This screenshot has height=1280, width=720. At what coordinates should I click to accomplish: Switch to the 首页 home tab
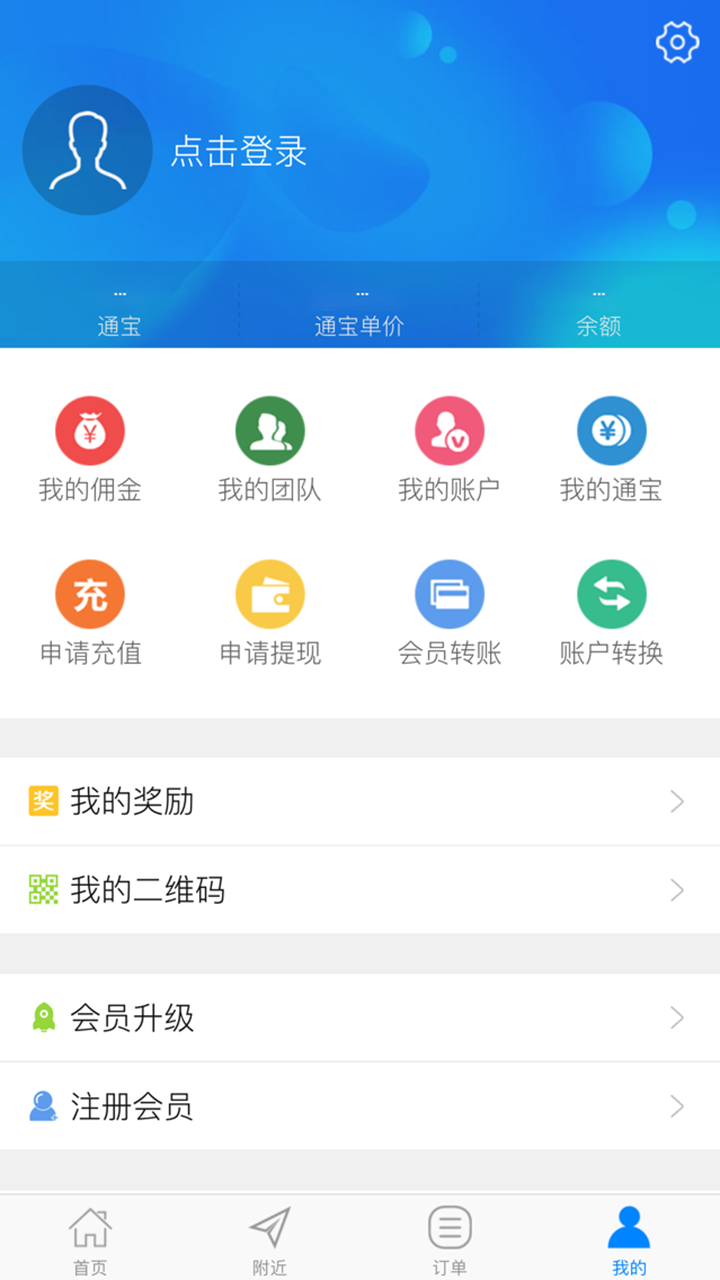pyautogui.click(x=90, y=1237)
